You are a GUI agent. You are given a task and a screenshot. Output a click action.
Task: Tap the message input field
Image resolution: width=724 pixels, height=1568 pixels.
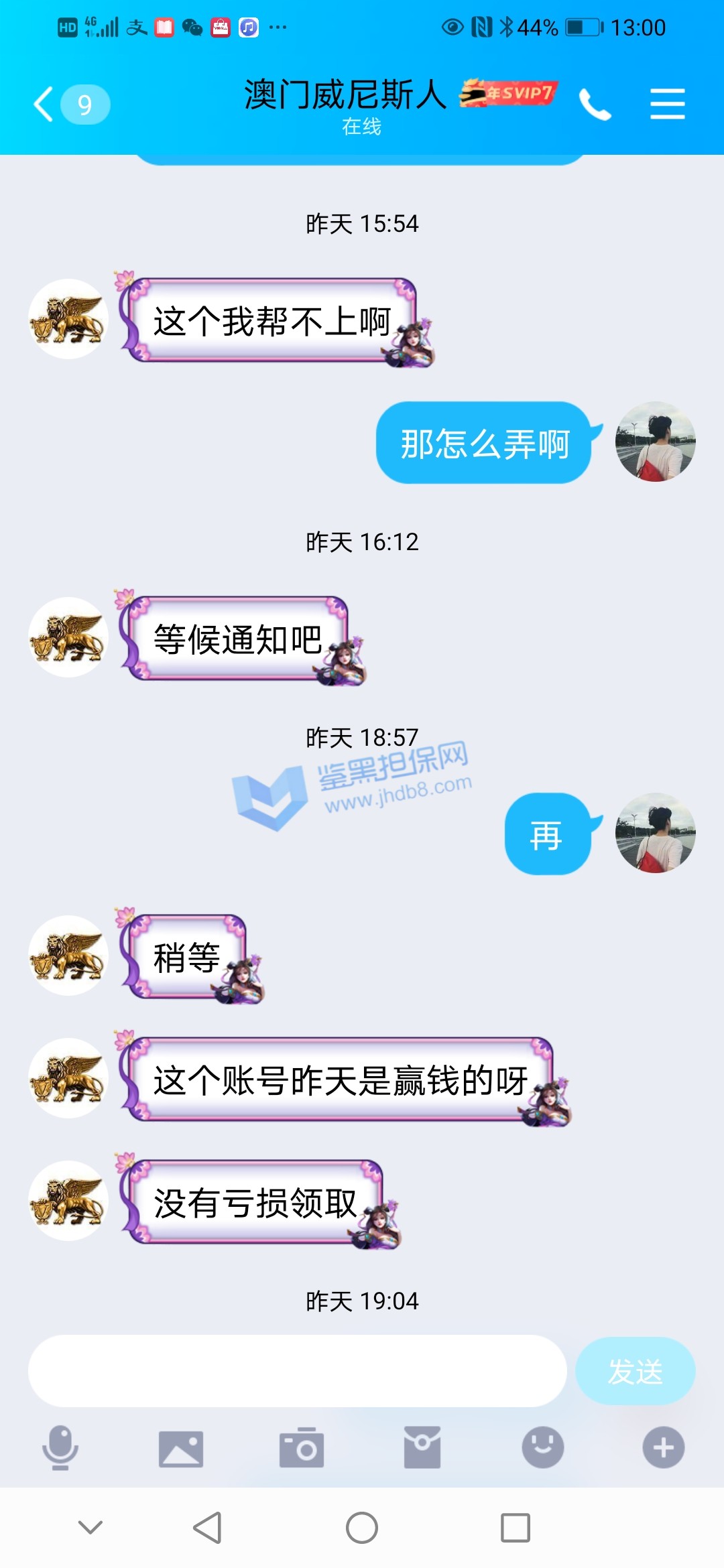297,1371
